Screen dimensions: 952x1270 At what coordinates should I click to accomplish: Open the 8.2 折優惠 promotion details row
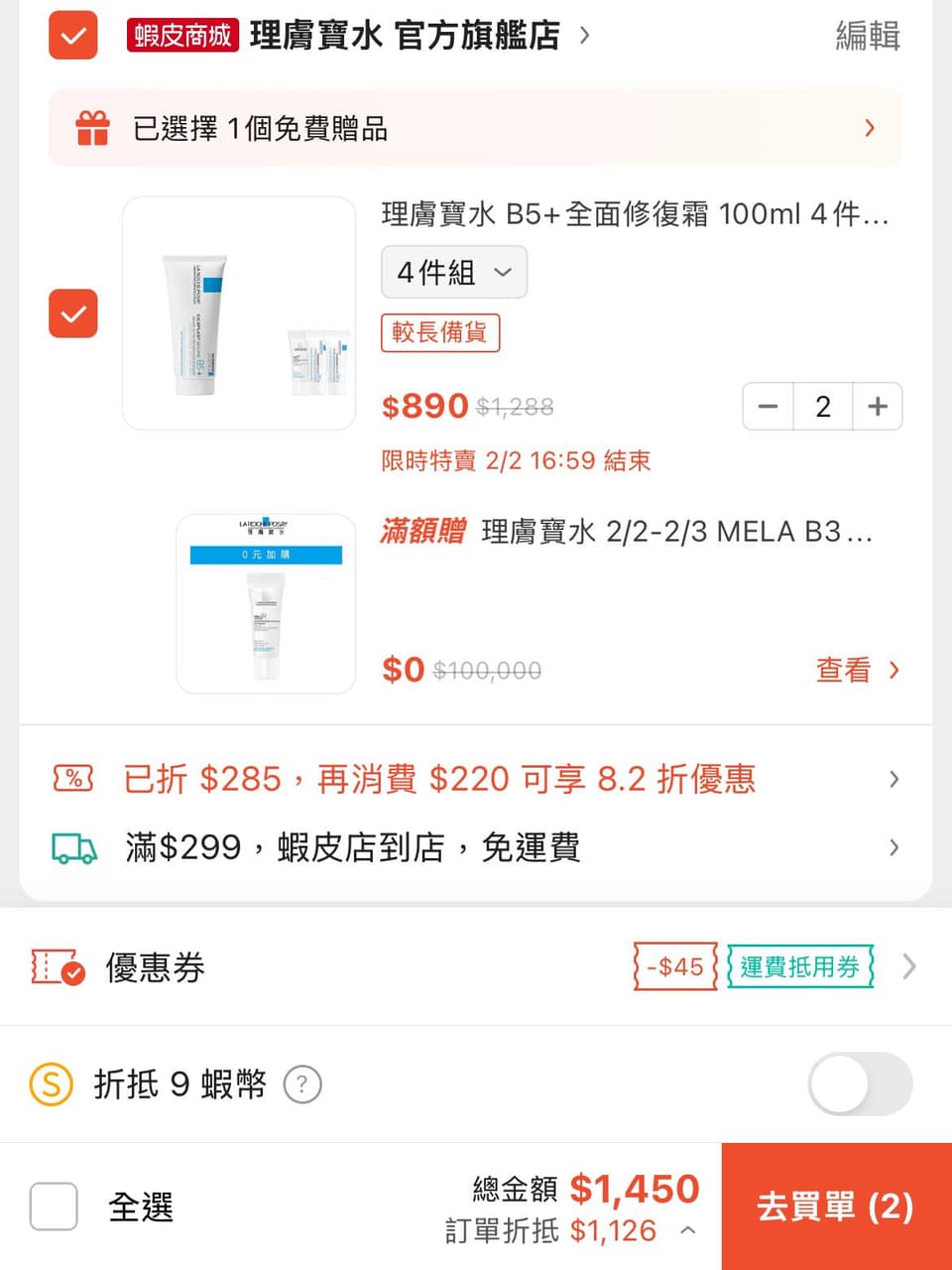coord(893,779)
